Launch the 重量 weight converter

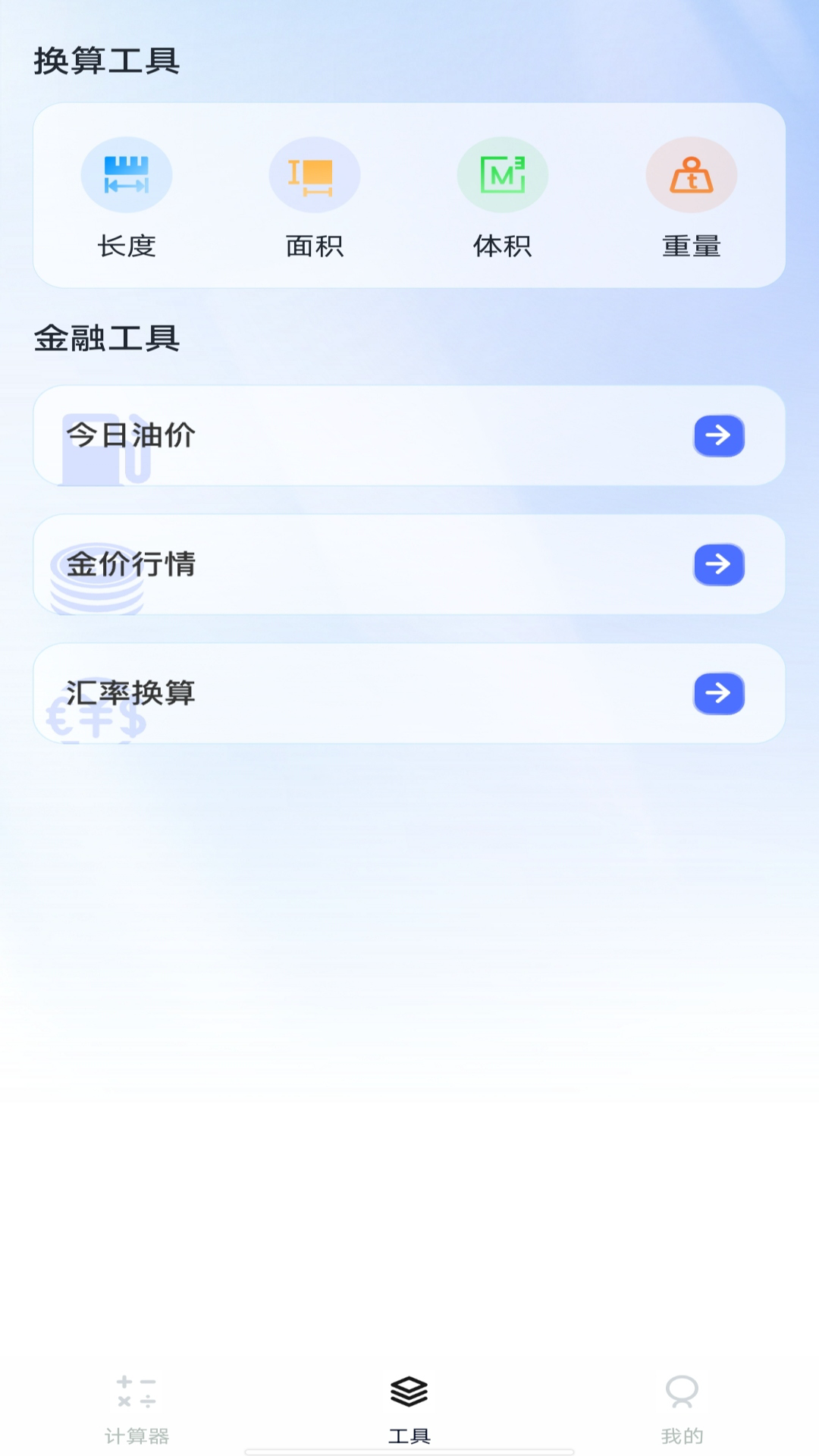click(x=691, y=196)
